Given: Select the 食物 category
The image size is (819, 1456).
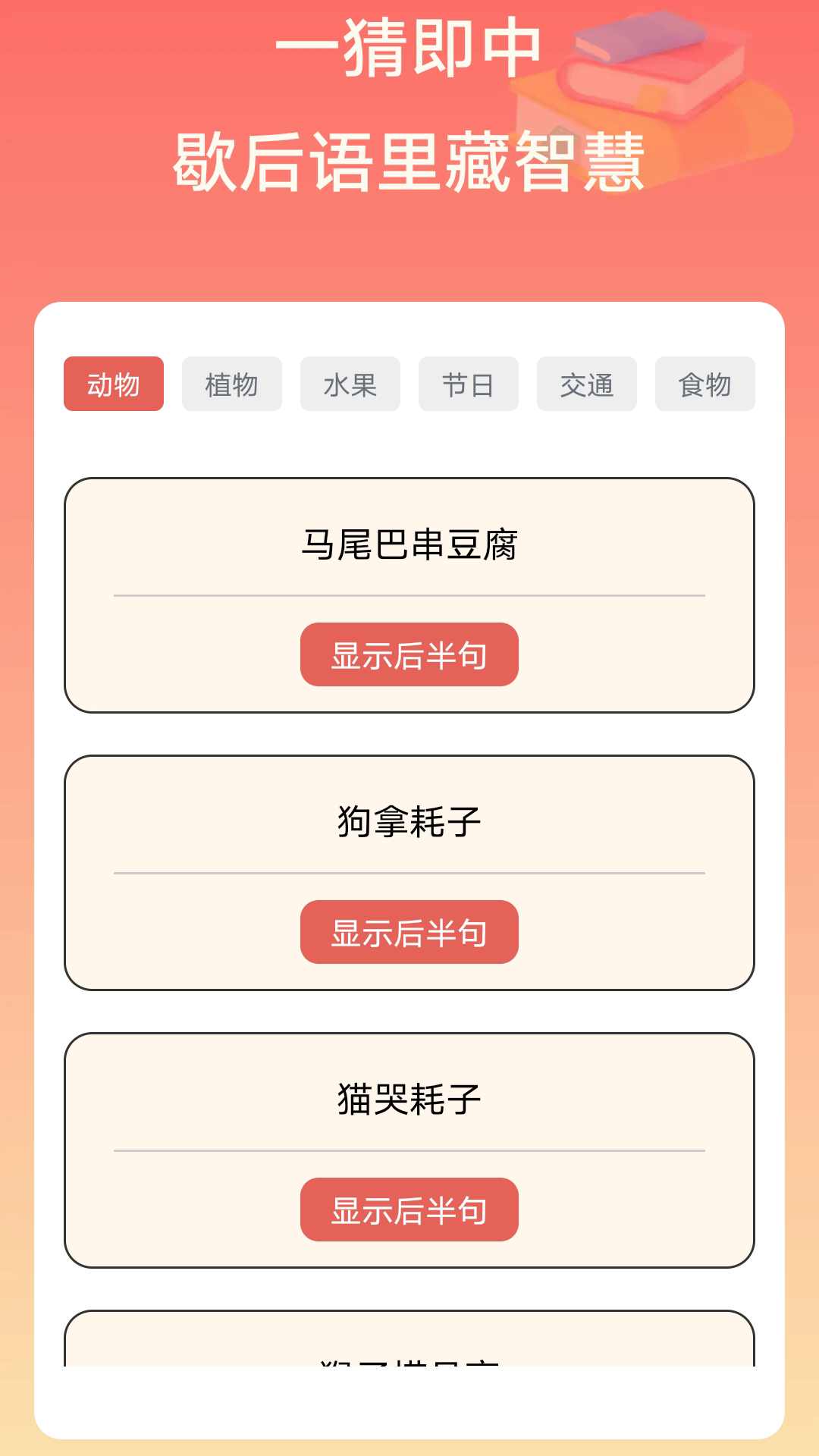Looking at the screenshot, I should pos(704,385).
